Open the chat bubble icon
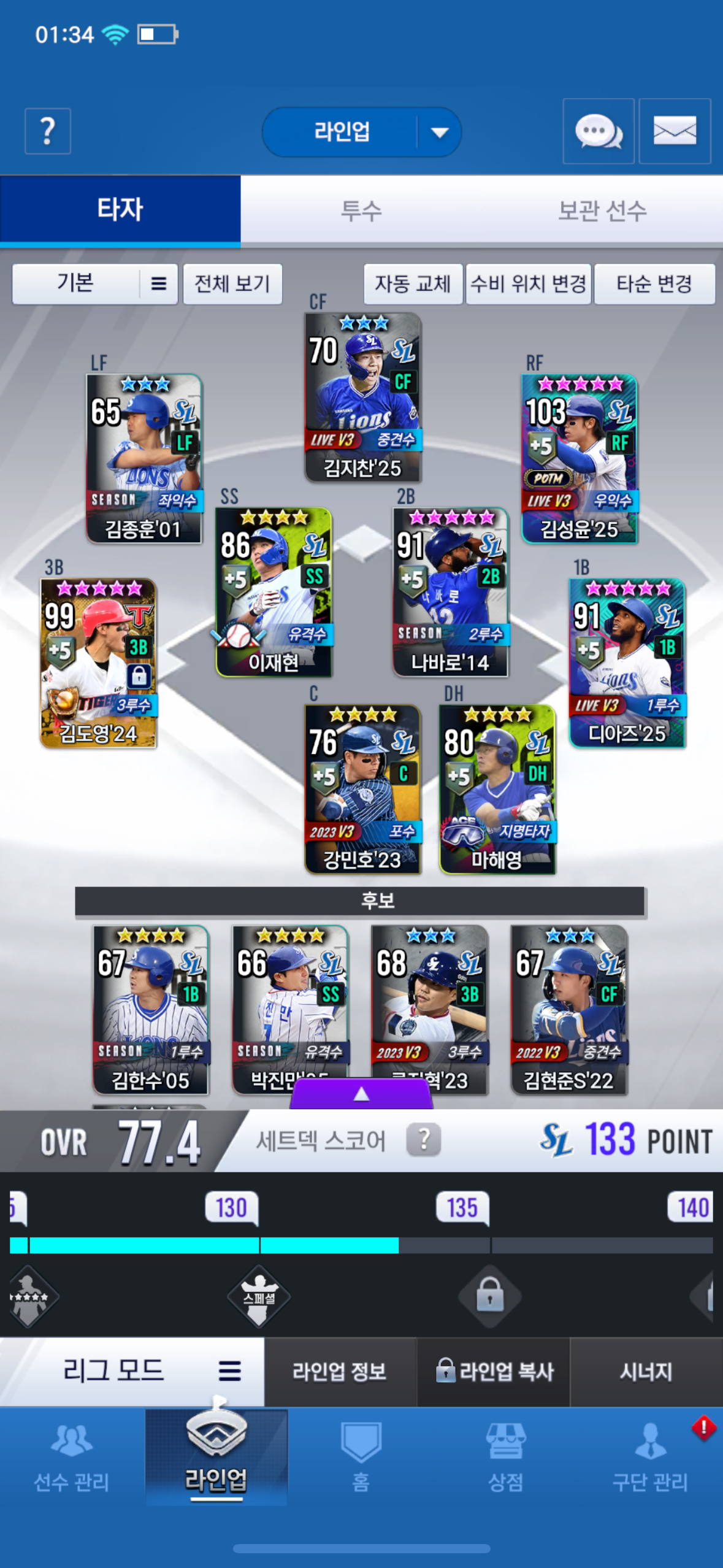 pyautogui.click(x=598, y=131)
